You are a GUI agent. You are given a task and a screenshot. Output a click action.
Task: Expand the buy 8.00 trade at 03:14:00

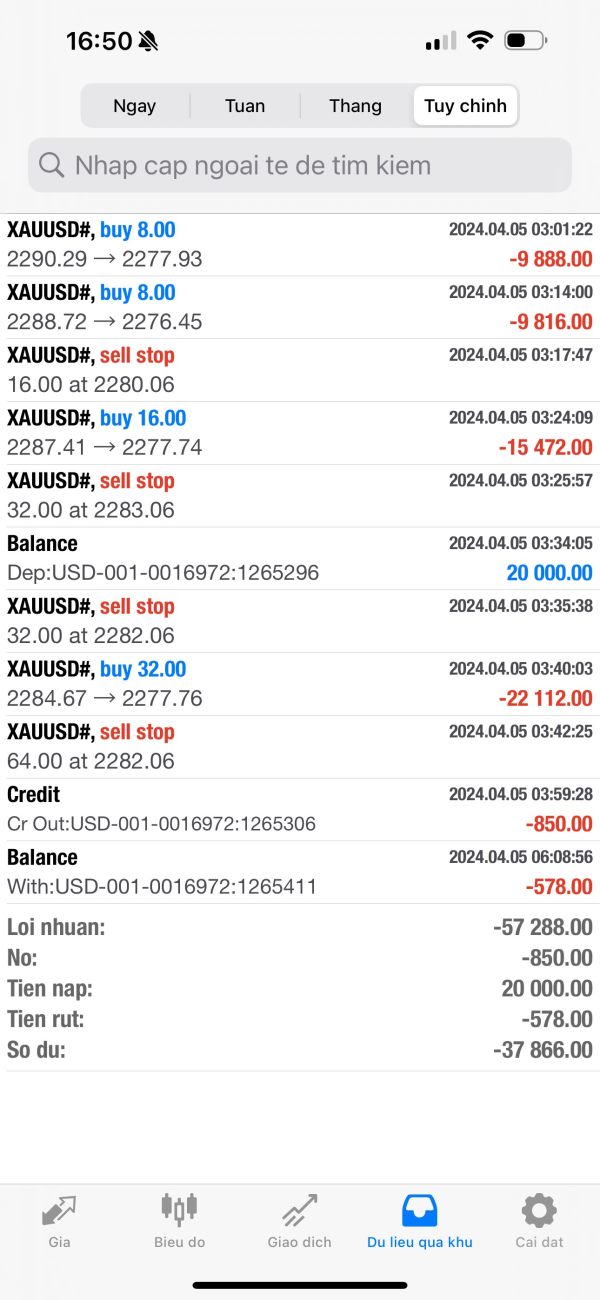click(300, 307)
